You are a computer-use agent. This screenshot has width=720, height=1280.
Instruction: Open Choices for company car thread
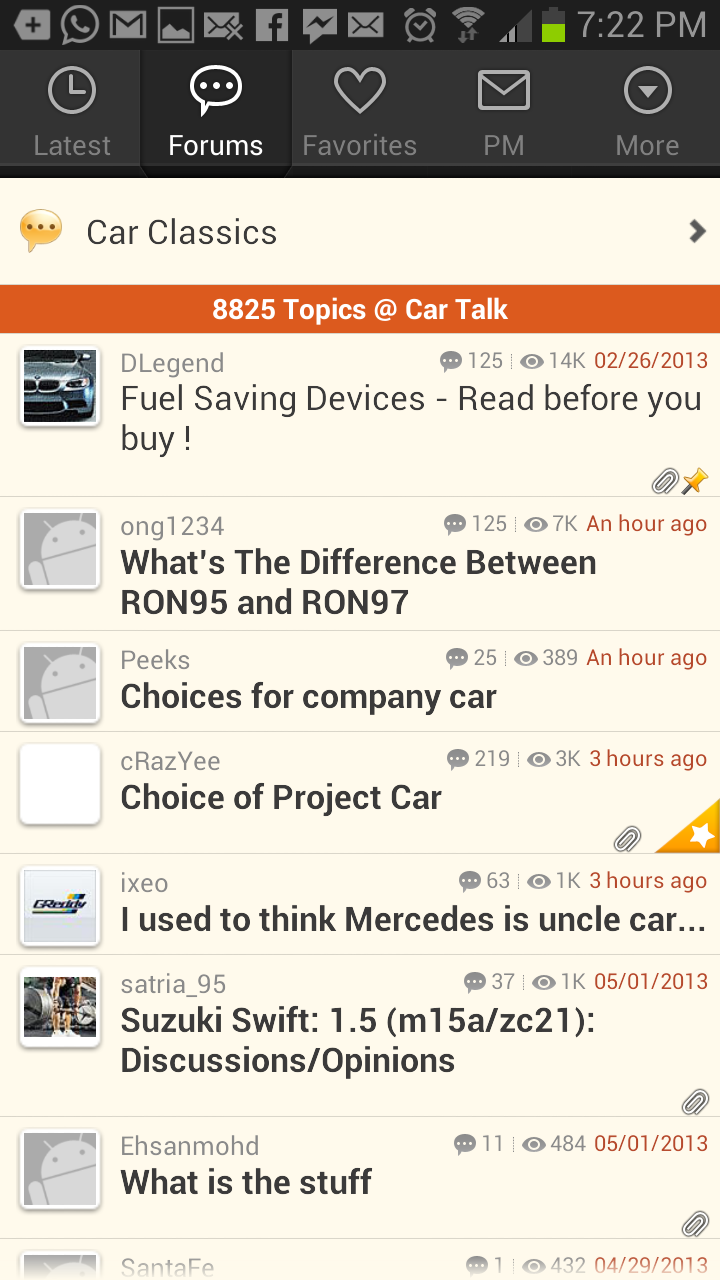click(x=360, y=681)
